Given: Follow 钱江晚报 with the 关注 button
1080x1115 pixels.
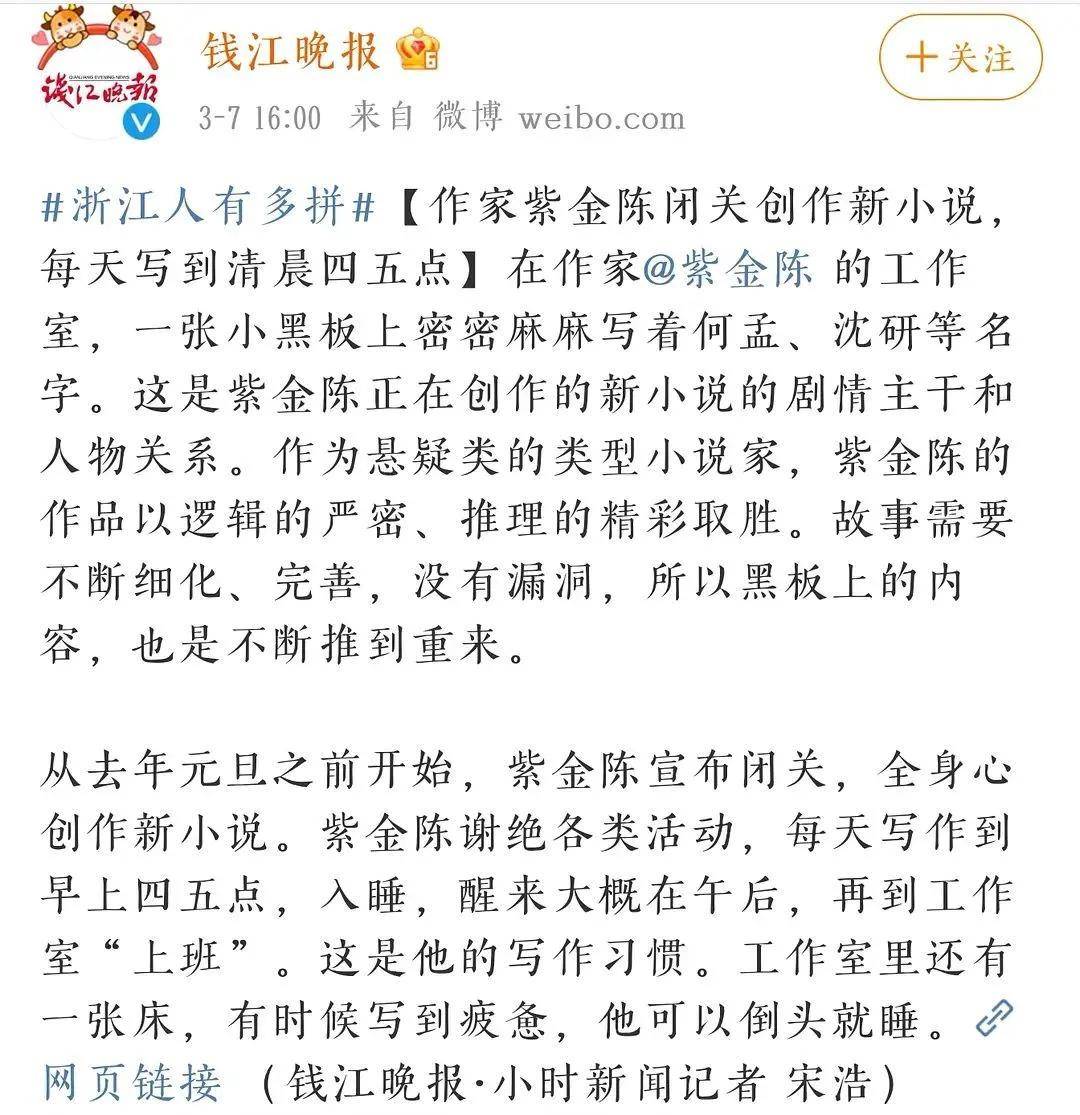Looking at the screenshot, I should point(959,57).
